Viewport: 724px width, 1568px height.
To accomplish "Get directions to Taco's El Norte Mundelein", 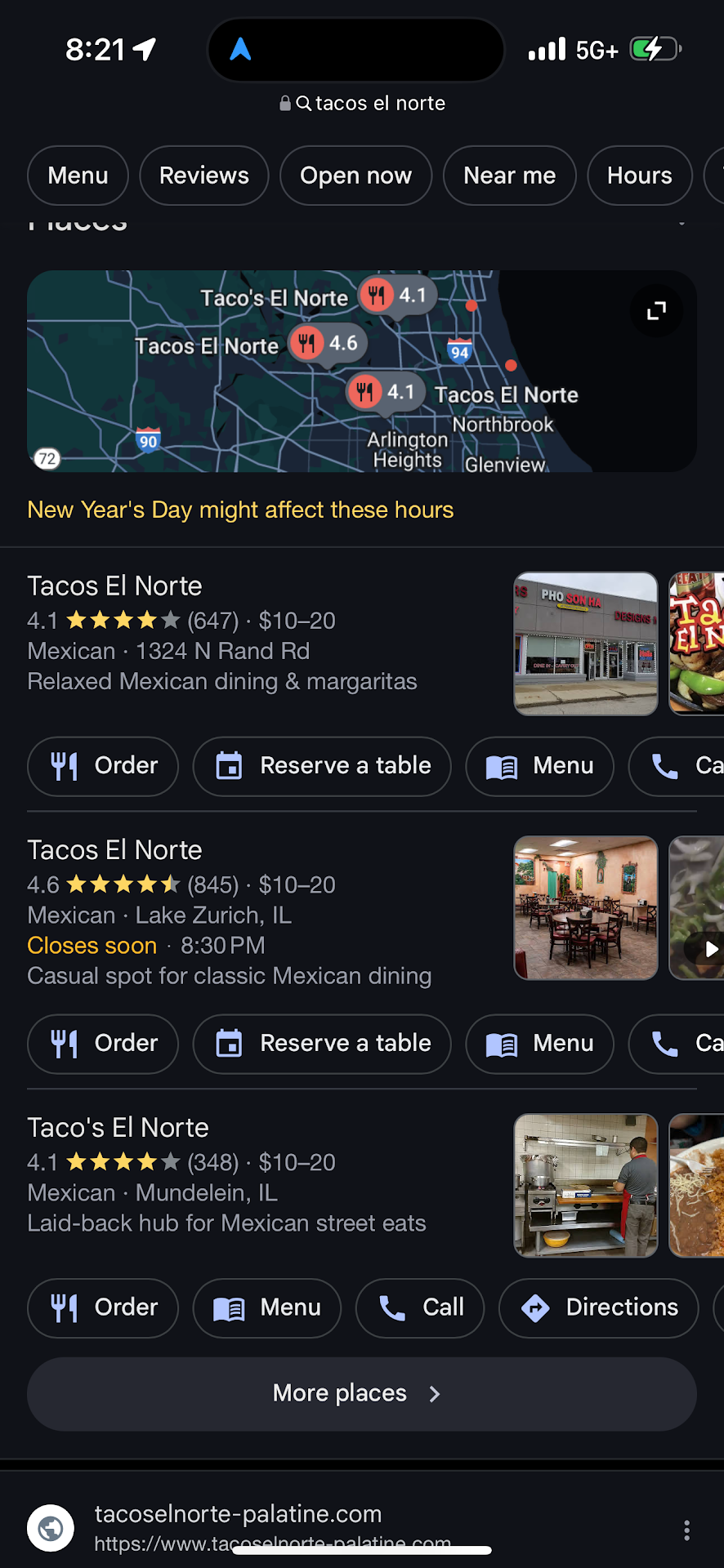I will click(599, 1307).
